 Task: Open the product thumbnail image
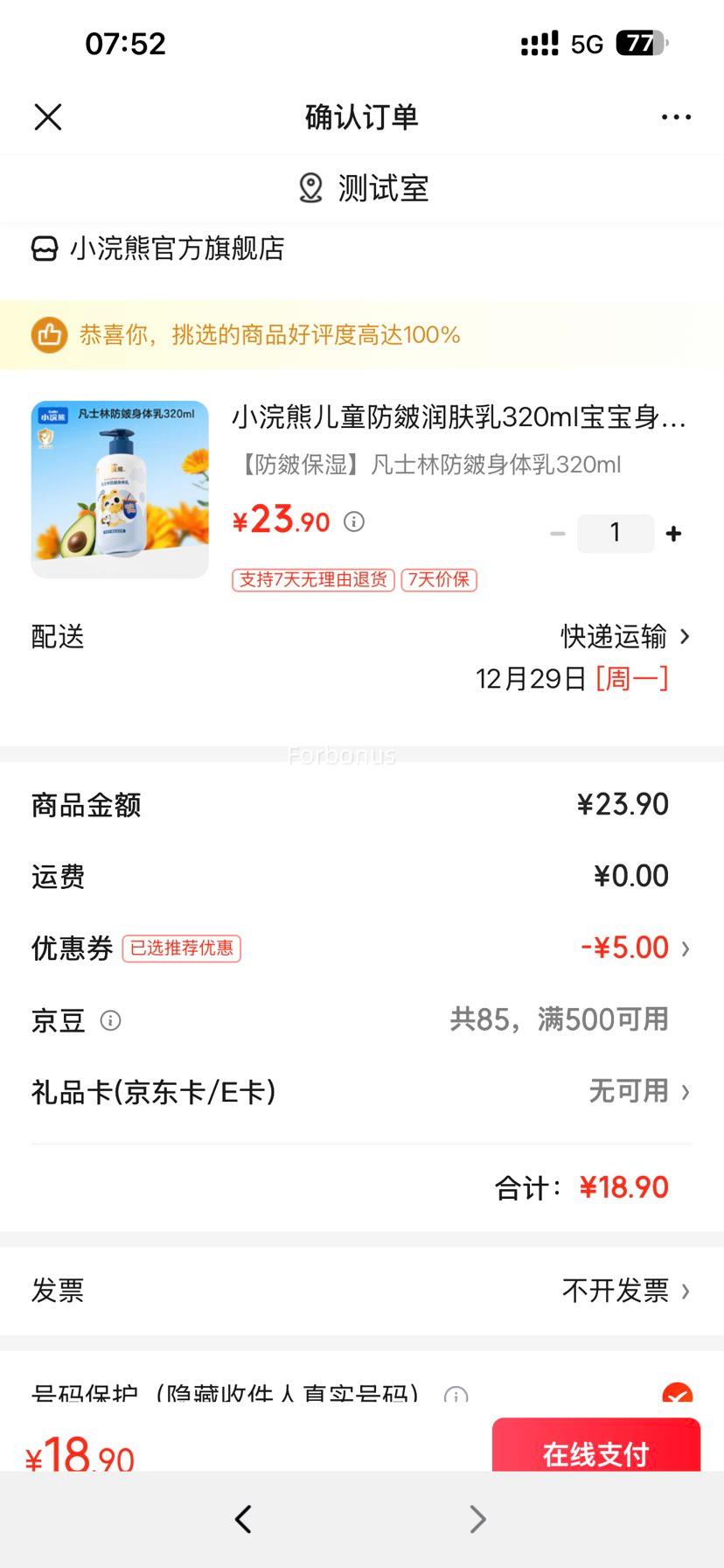120,489
